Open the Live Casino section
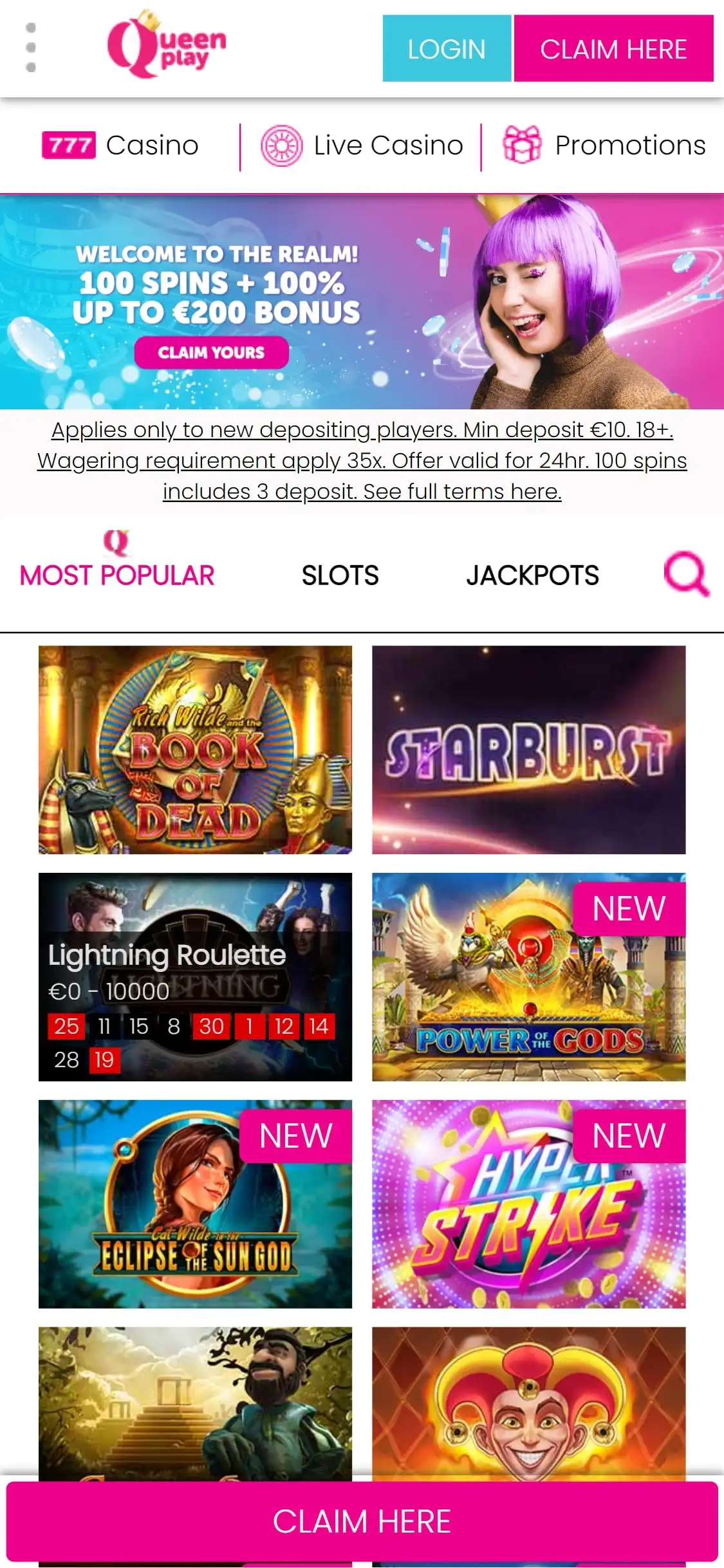The image size is (724, 1568). [x=362, y=145]
